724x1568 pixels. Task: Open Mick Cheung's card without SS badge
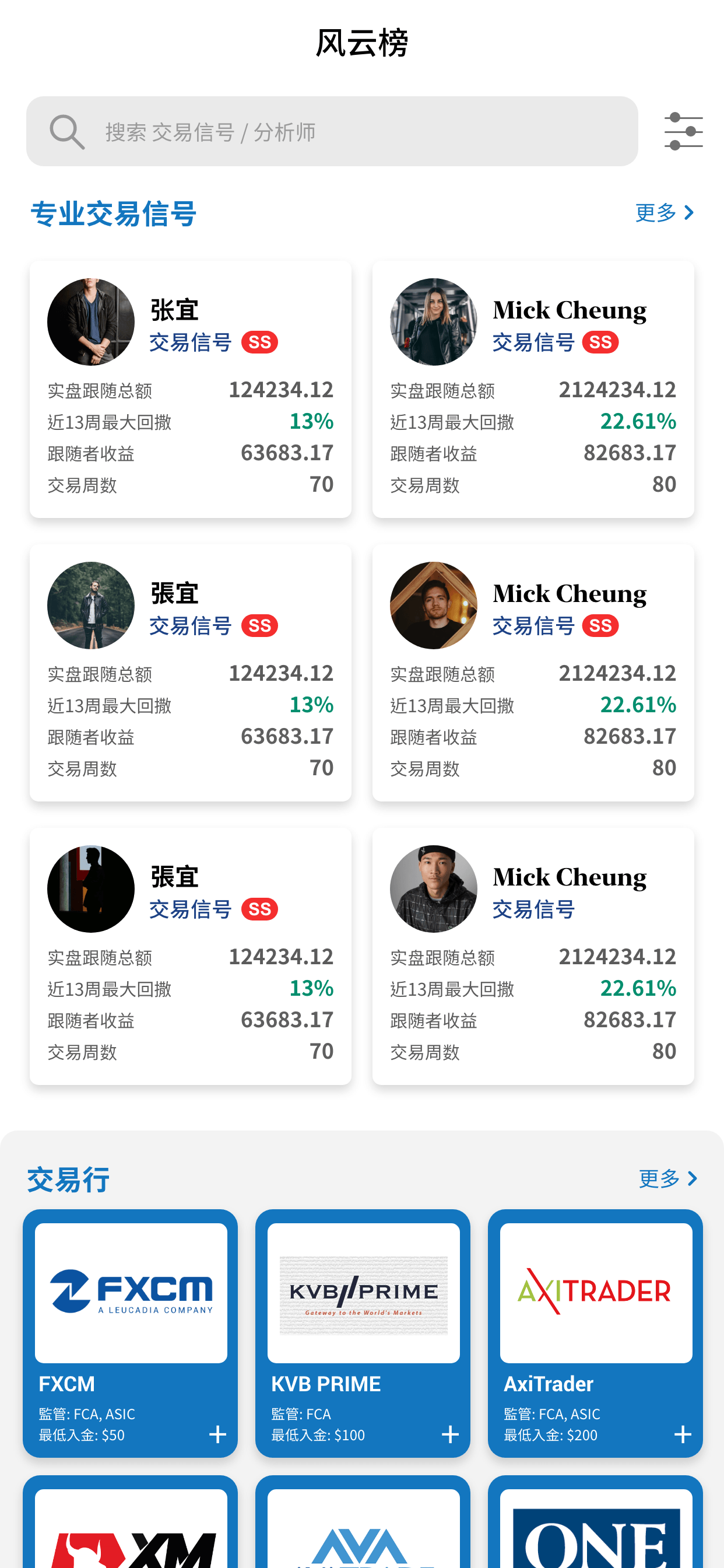coord(533,956)
